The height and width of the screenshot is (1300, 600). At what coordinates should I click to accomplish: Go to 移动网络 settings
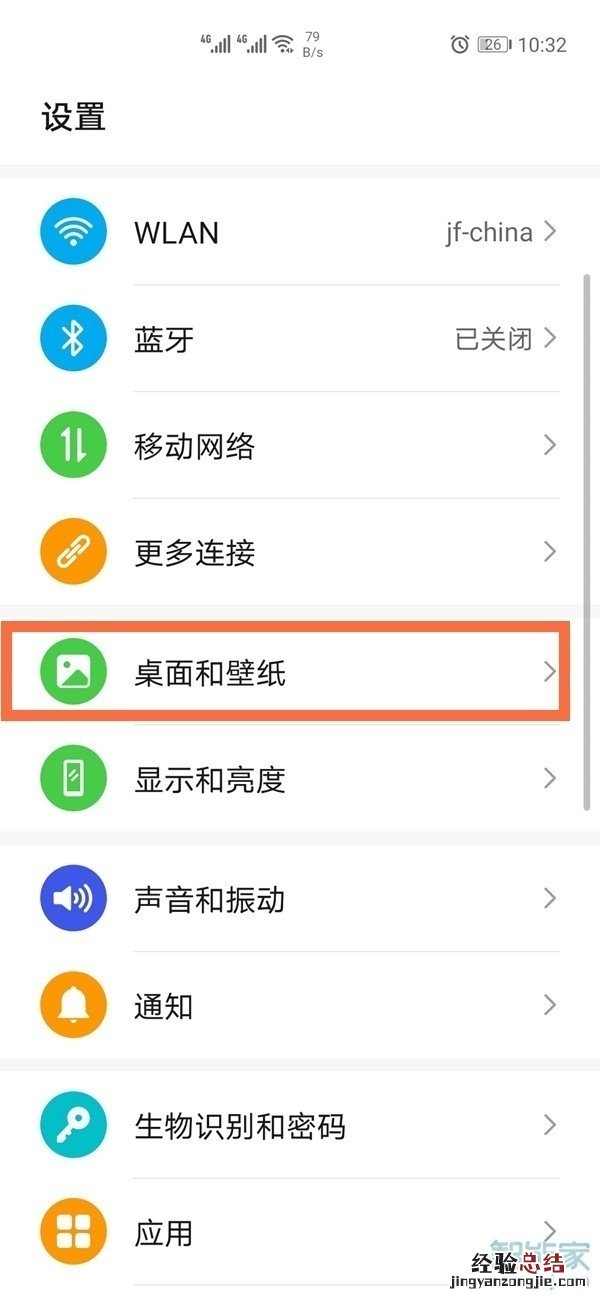coord(300,446)
